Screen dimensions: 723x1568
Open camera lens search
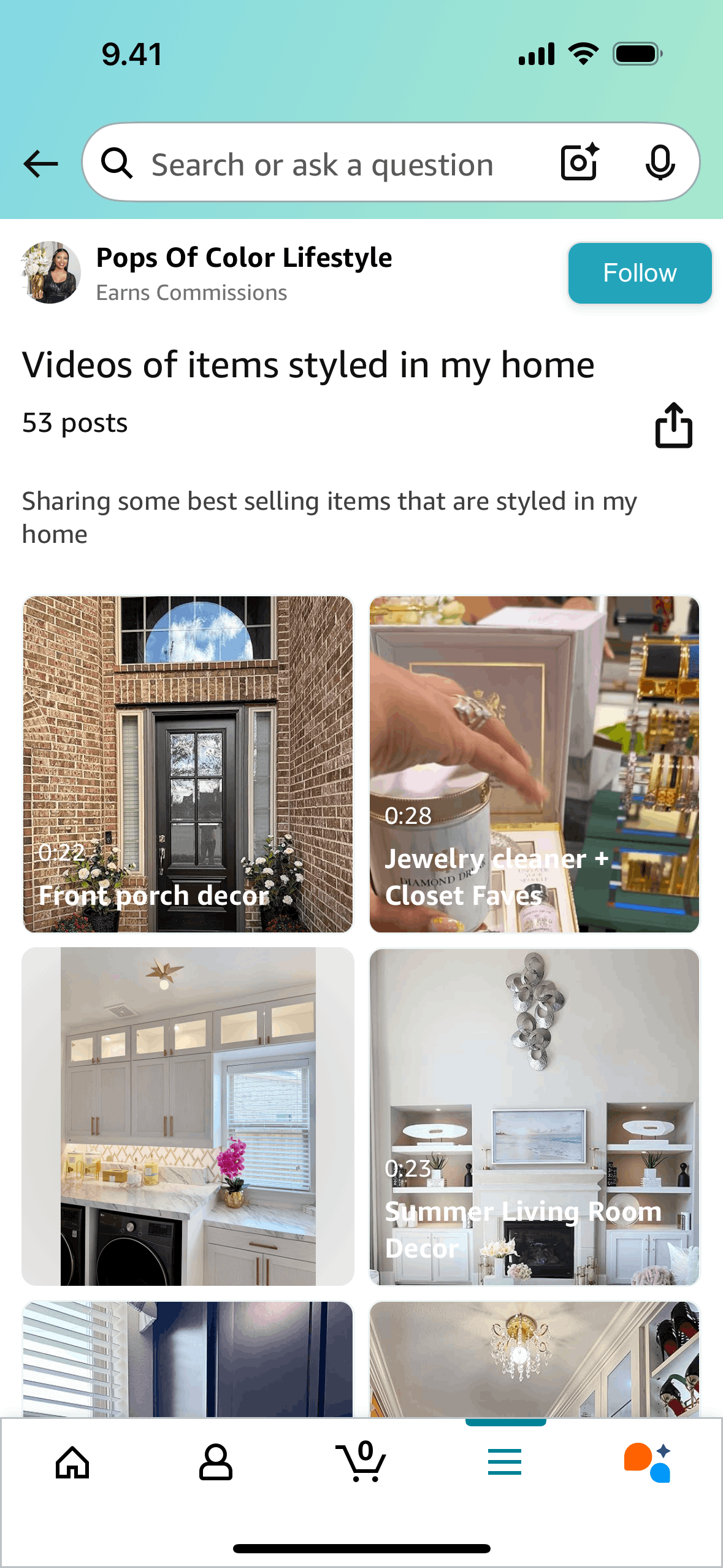pos(580,163)
